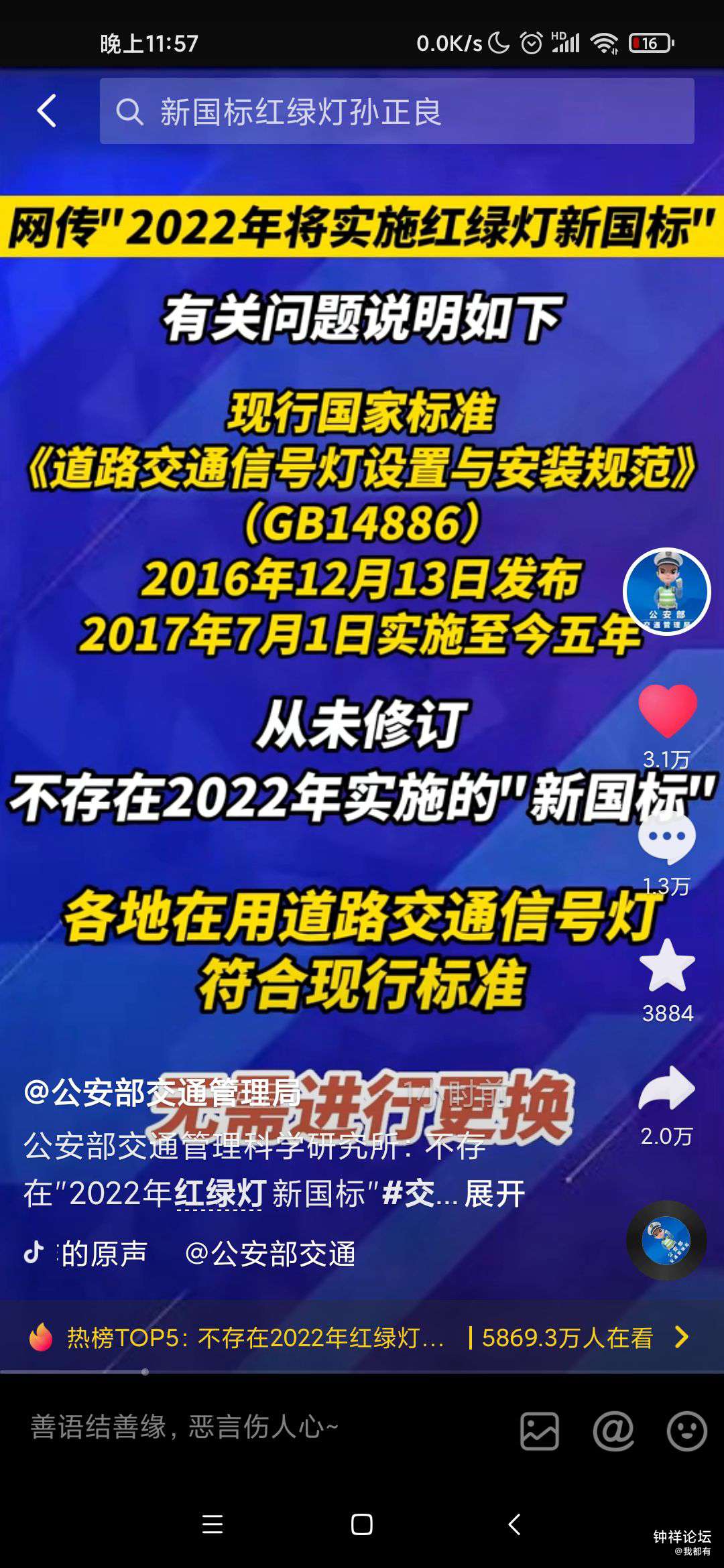Screen dimensions: 724x1568
Task: Open the comments with 1.3万
Action: pos(667,839)
